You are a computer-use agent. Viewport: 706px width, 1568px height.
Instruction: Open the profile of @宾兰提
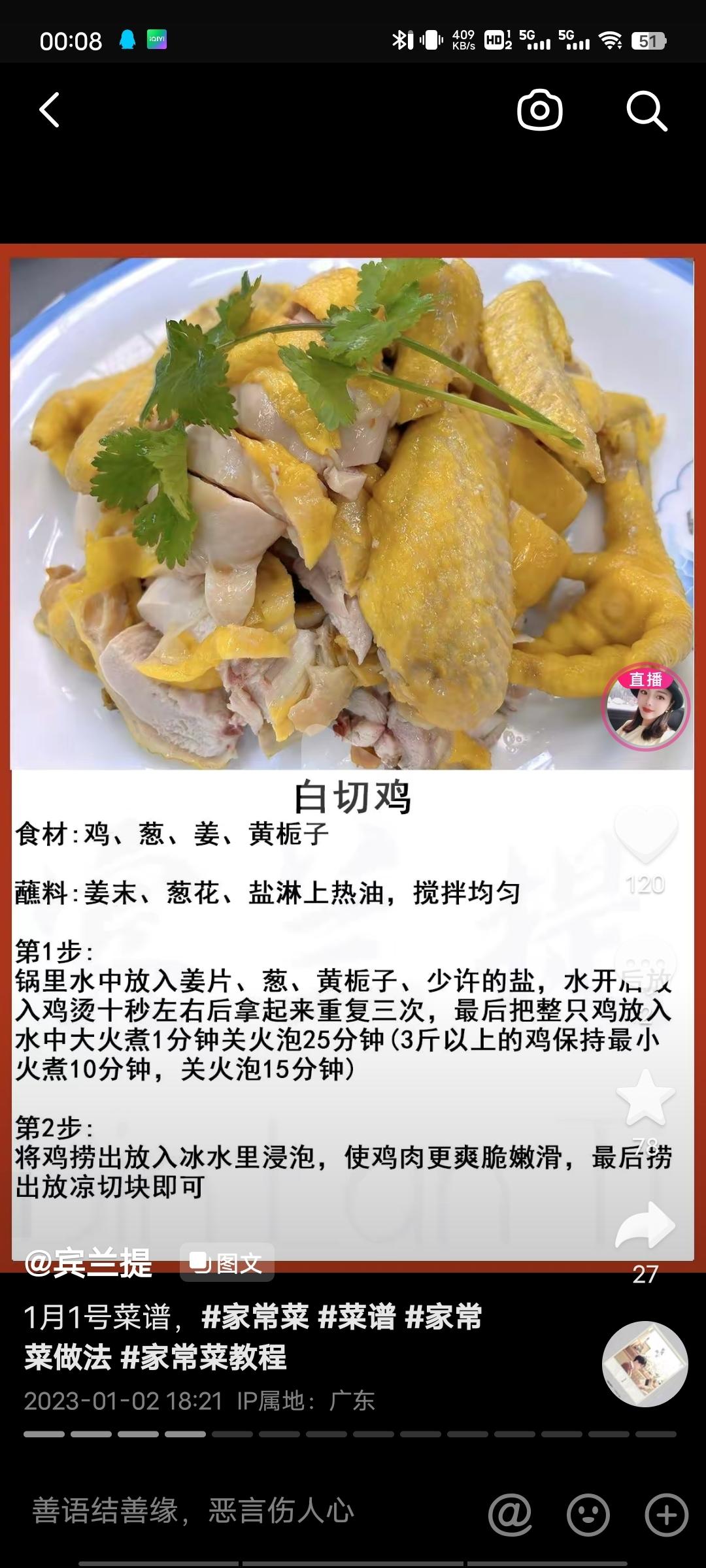89,1263
